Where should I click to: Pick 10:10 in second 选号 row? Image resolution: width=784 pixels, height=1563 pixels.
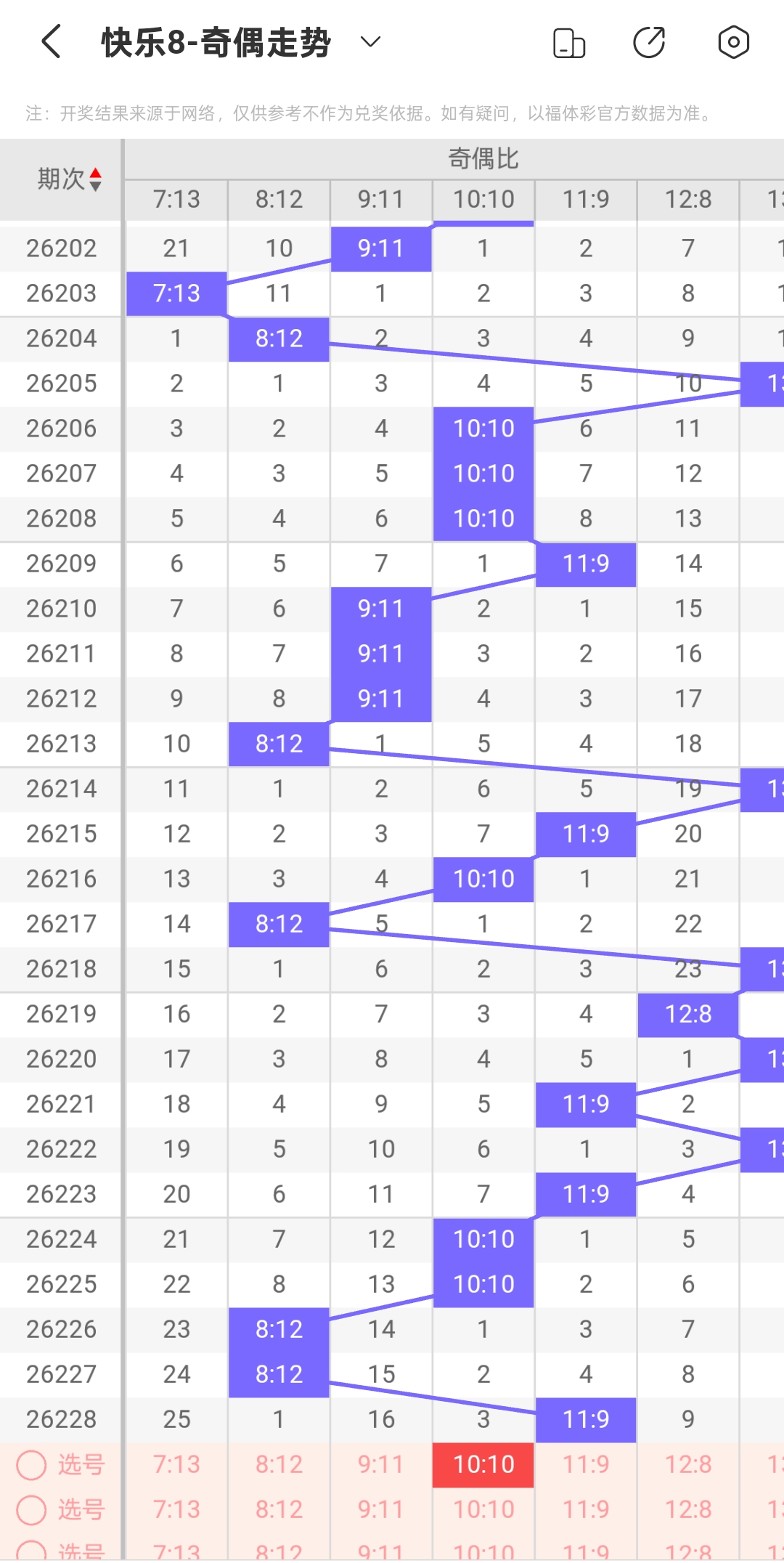[x=483, y=1510]
